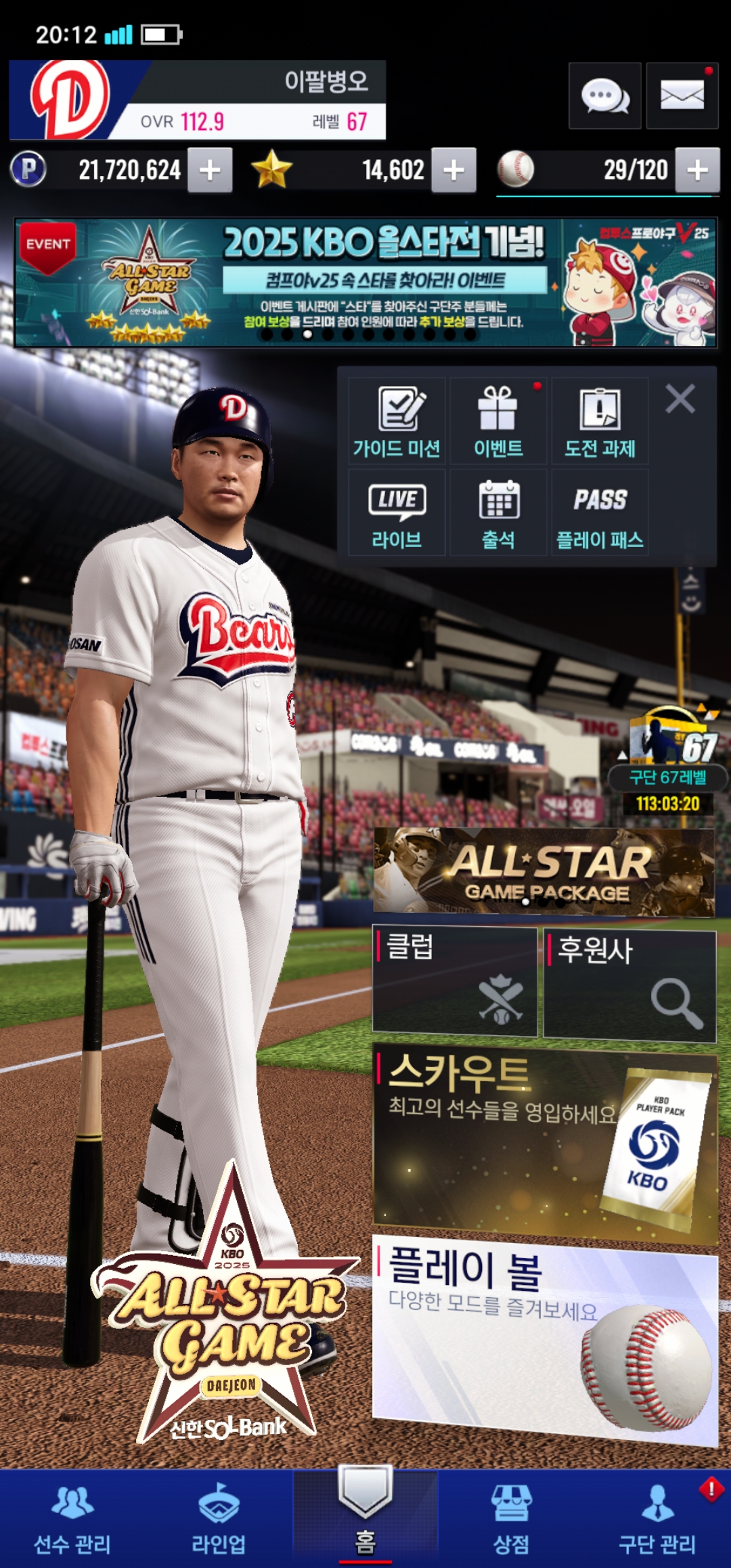Open the mailbox envelope icon
Viewport: 731px width, 1568px height.
tap(682, 96)
